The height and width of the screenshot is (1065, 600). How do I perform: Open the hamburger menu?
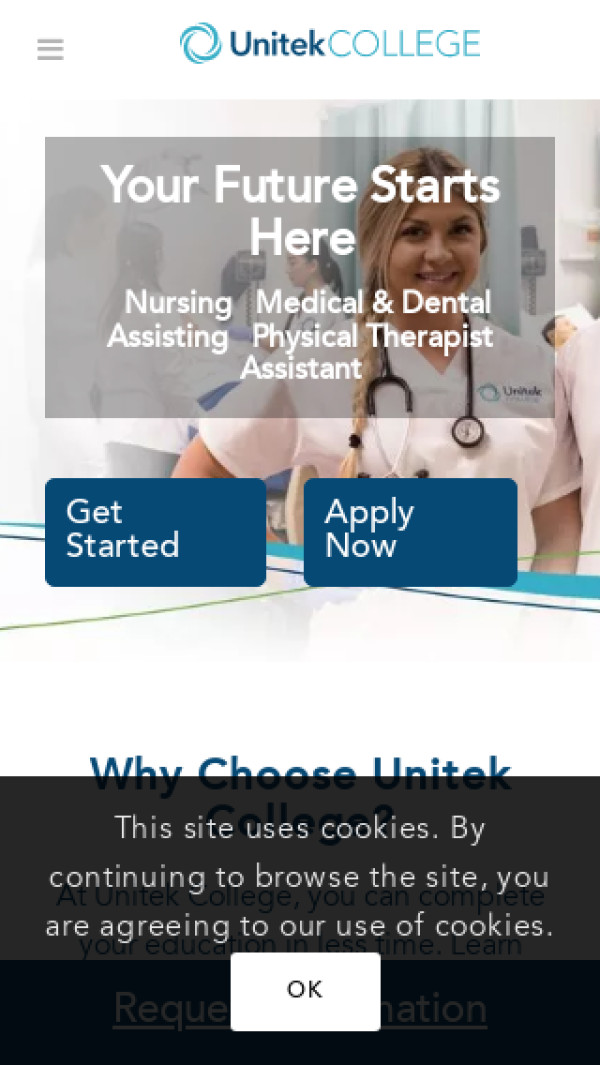point(50,49)
